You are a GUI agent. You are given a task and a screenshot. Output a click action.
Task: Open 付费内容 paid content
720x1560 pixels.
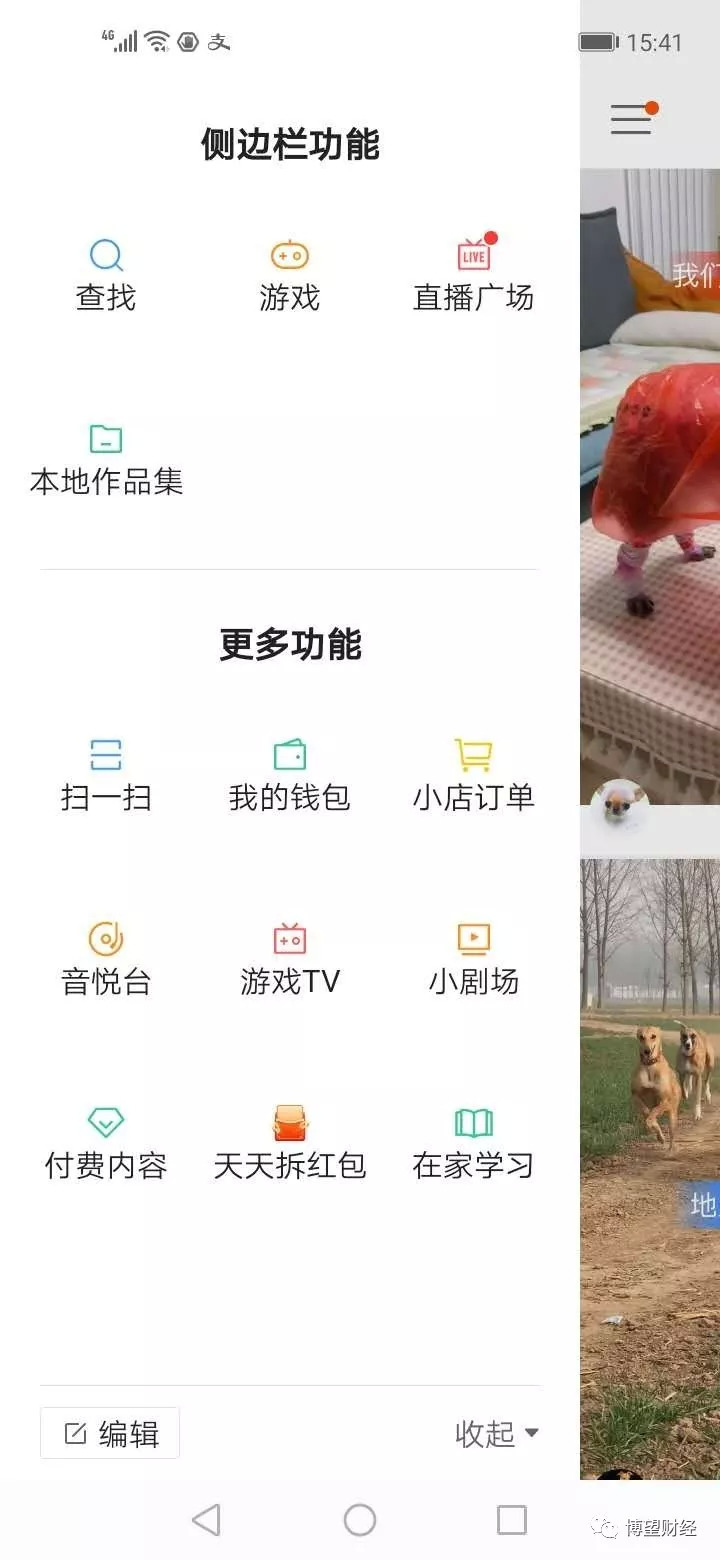click(105, 1143)
